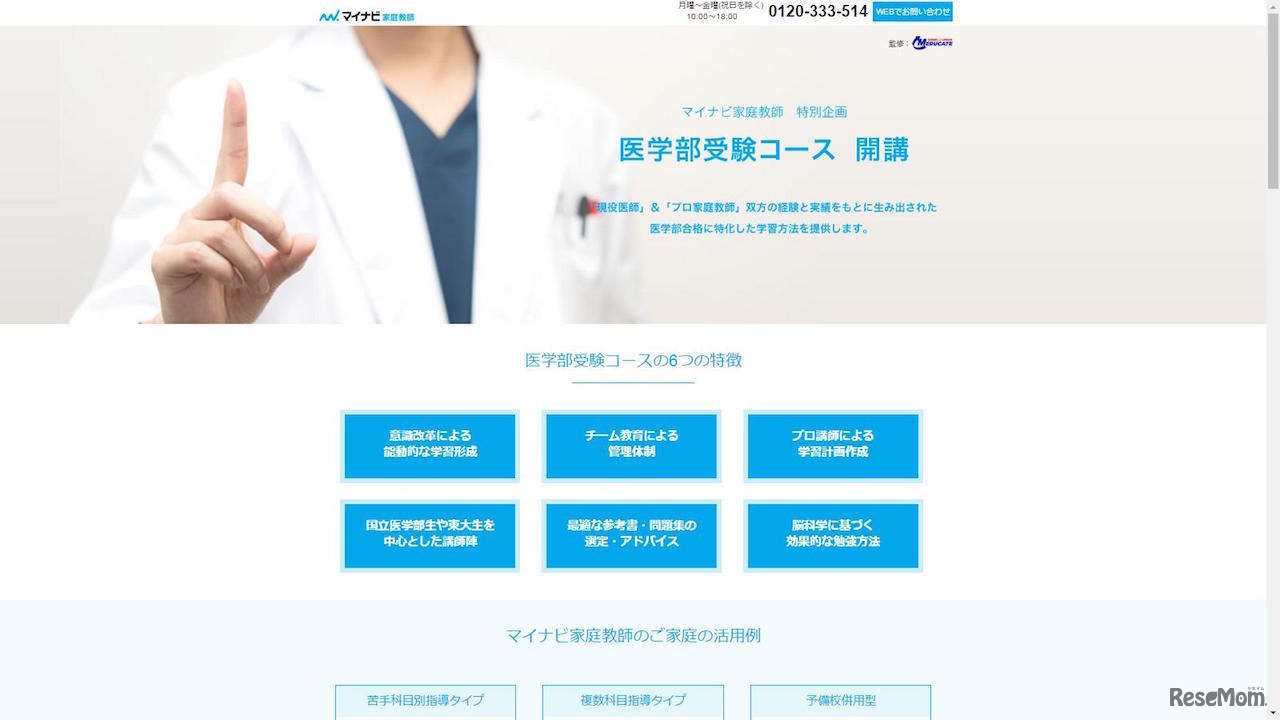
Task: Switch to 予備校併用型 tab
Action: (x=840, y=700)
